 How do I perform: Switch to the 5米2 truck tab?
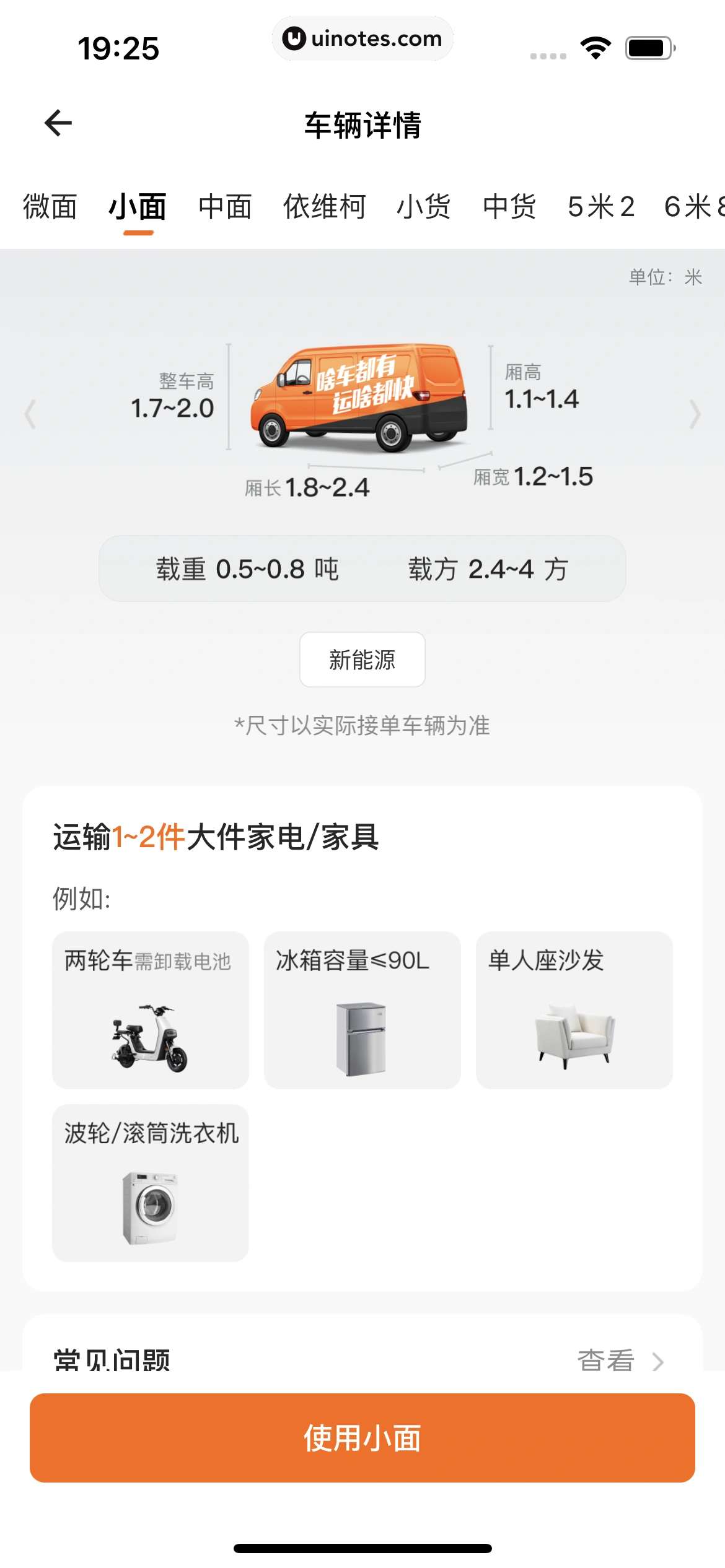601,207
